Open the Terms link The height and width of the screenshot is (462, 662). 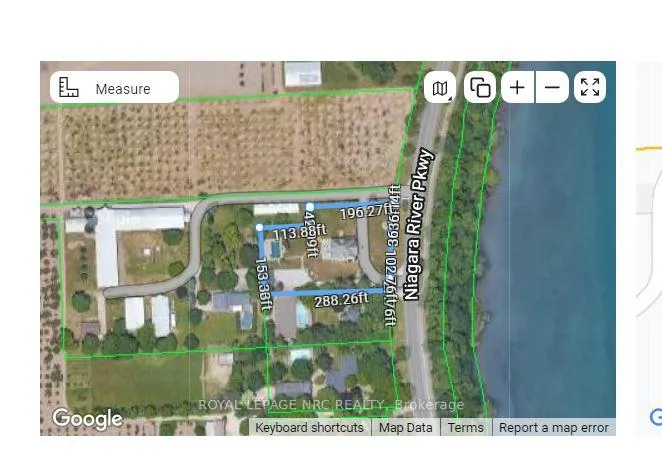pos(465,427)
